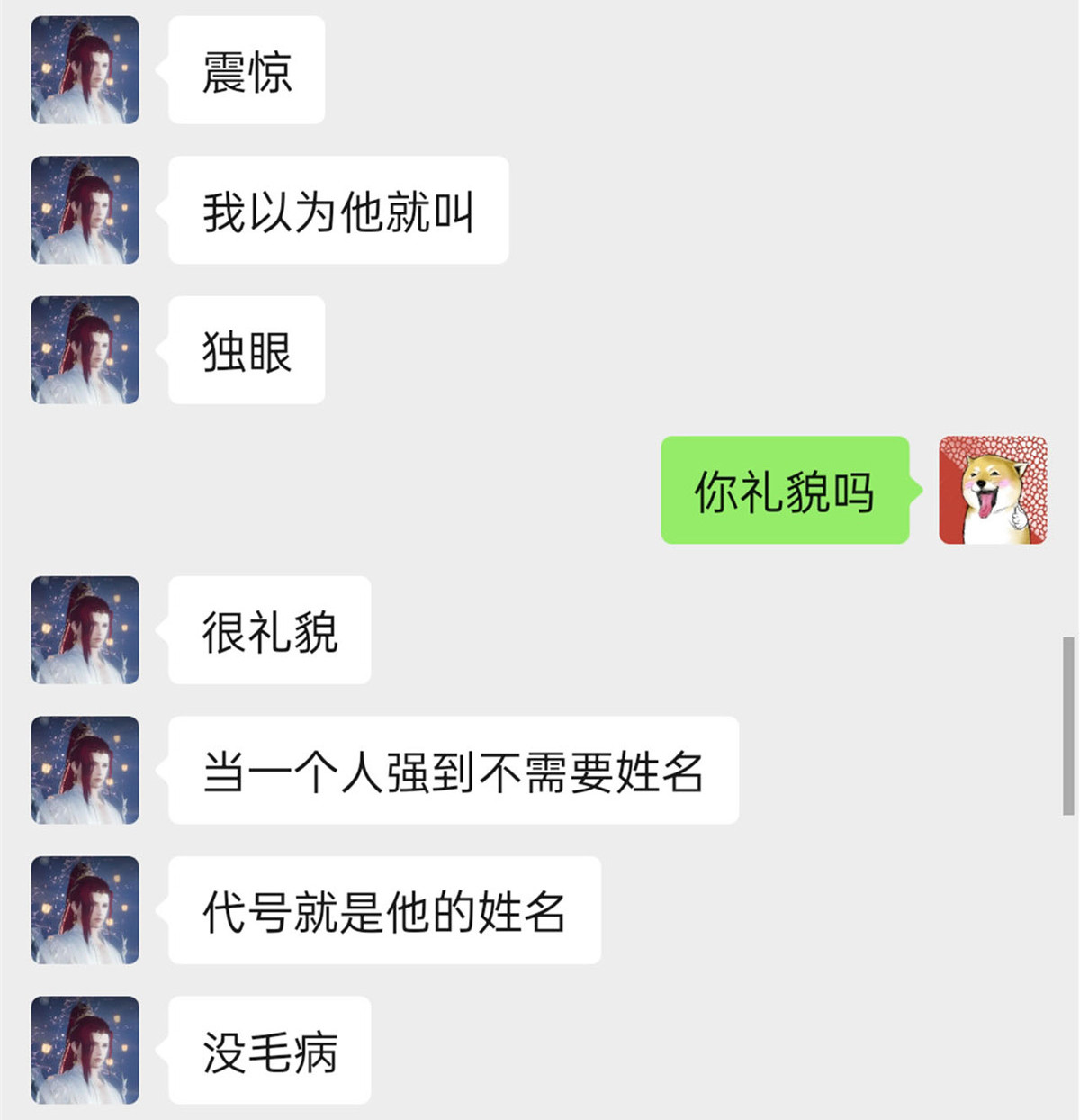Click the avatar next to 代号就是他的姓名

84,909
